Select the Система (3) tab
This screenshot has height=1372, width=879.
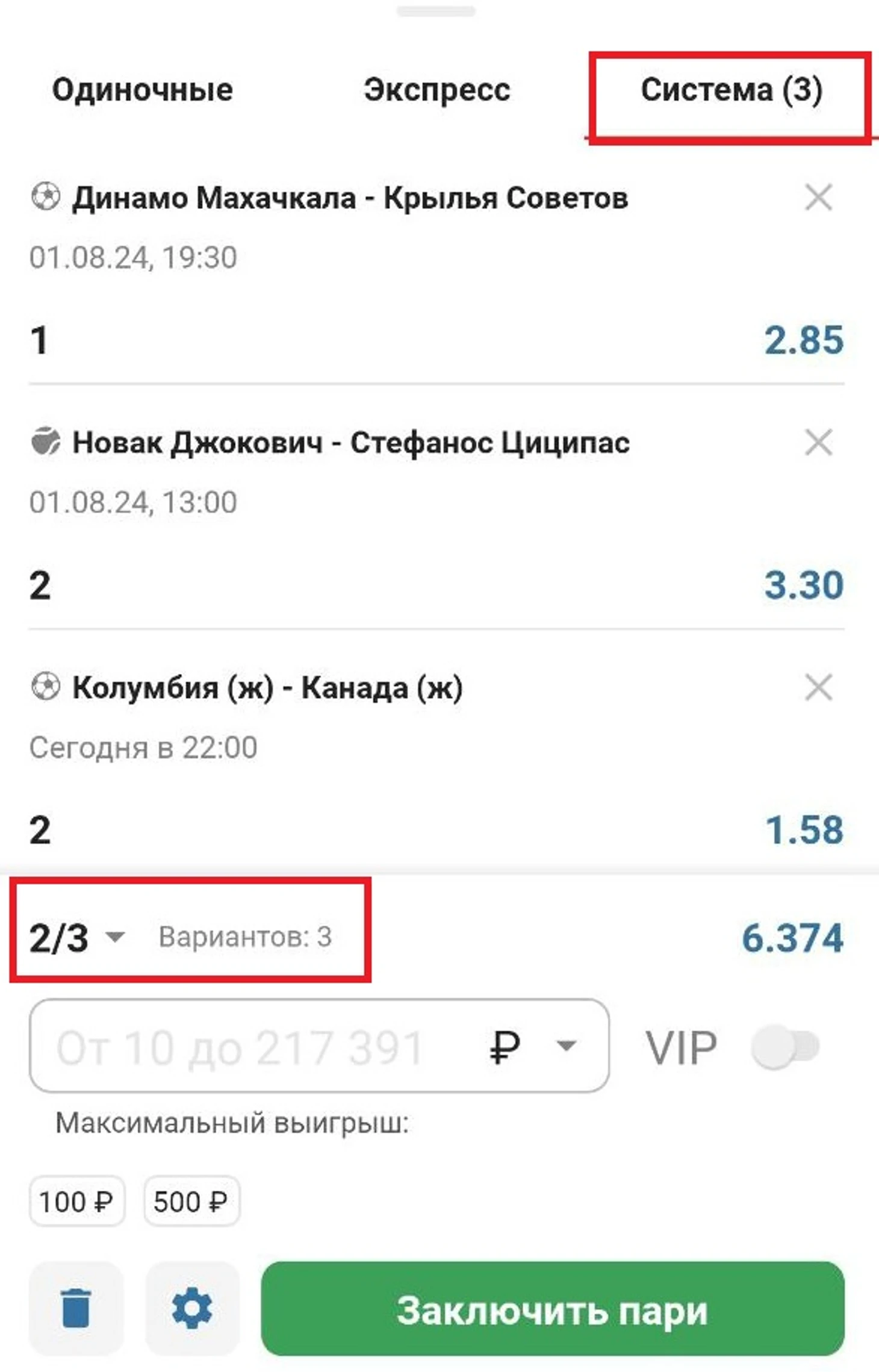coord(730,90)
